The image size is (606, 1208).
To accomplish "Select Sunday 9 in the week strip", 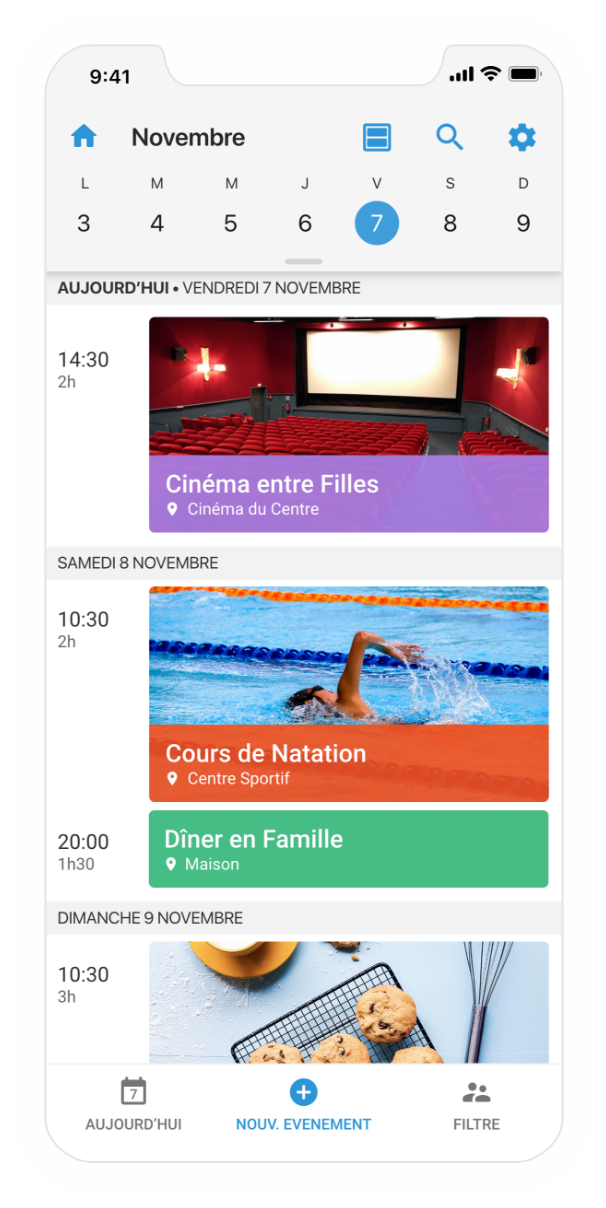I will coord(523,223).
